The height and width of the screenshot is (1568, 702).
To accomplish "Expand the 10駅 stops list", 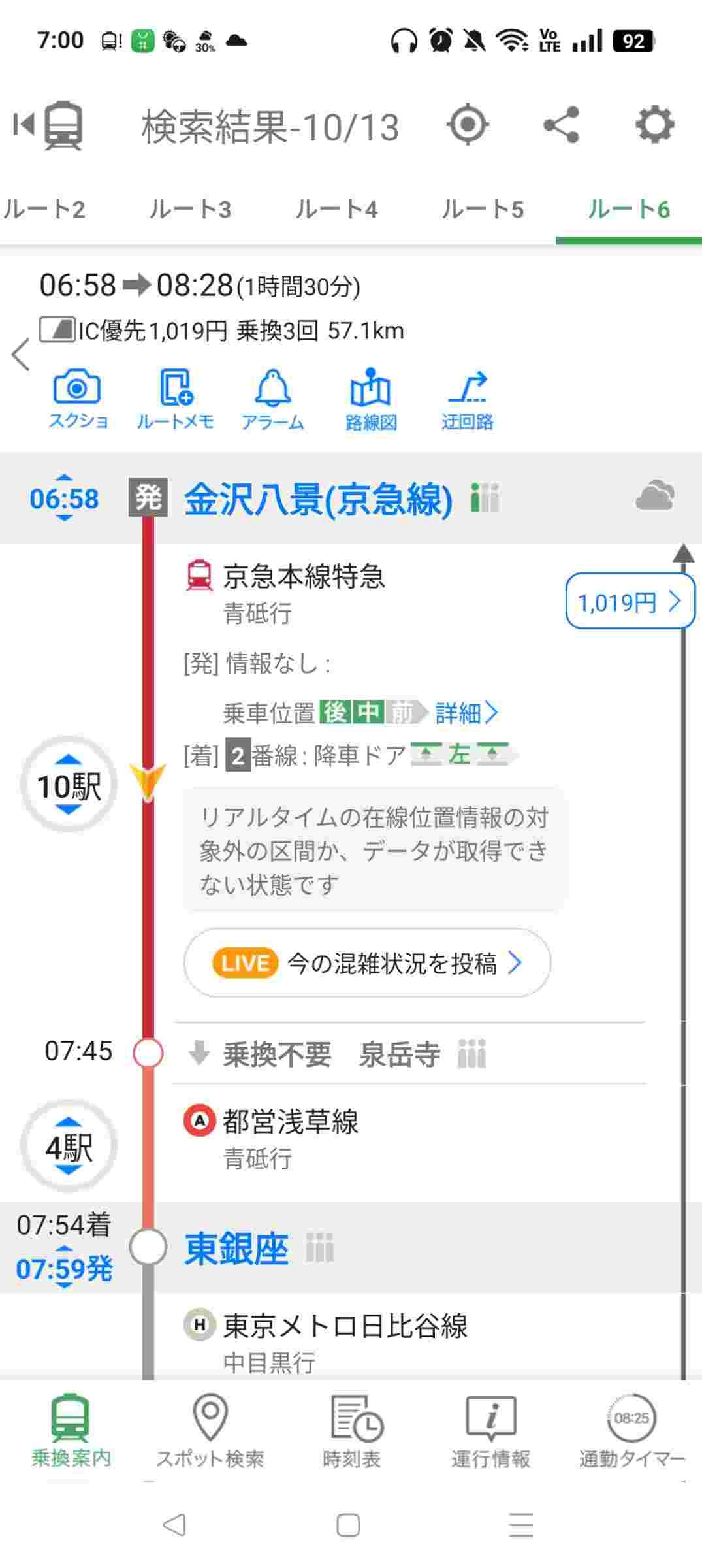I will (69, 785).
